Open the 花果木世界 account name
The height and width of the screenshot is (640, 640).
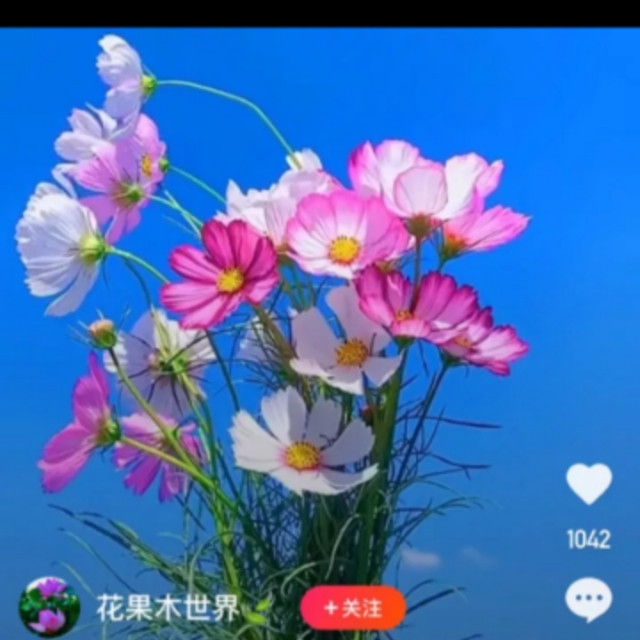[x=168, y=607]
